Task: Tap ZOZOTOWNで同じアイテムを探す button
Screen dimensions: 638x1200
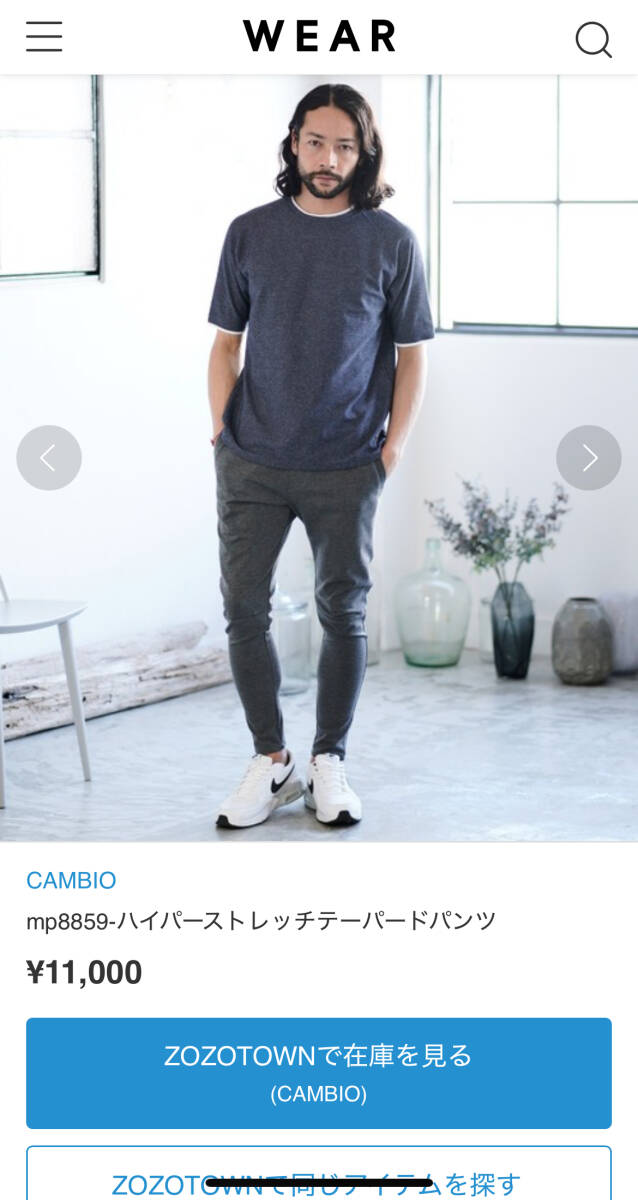Action: click(x=318, y=1177)
